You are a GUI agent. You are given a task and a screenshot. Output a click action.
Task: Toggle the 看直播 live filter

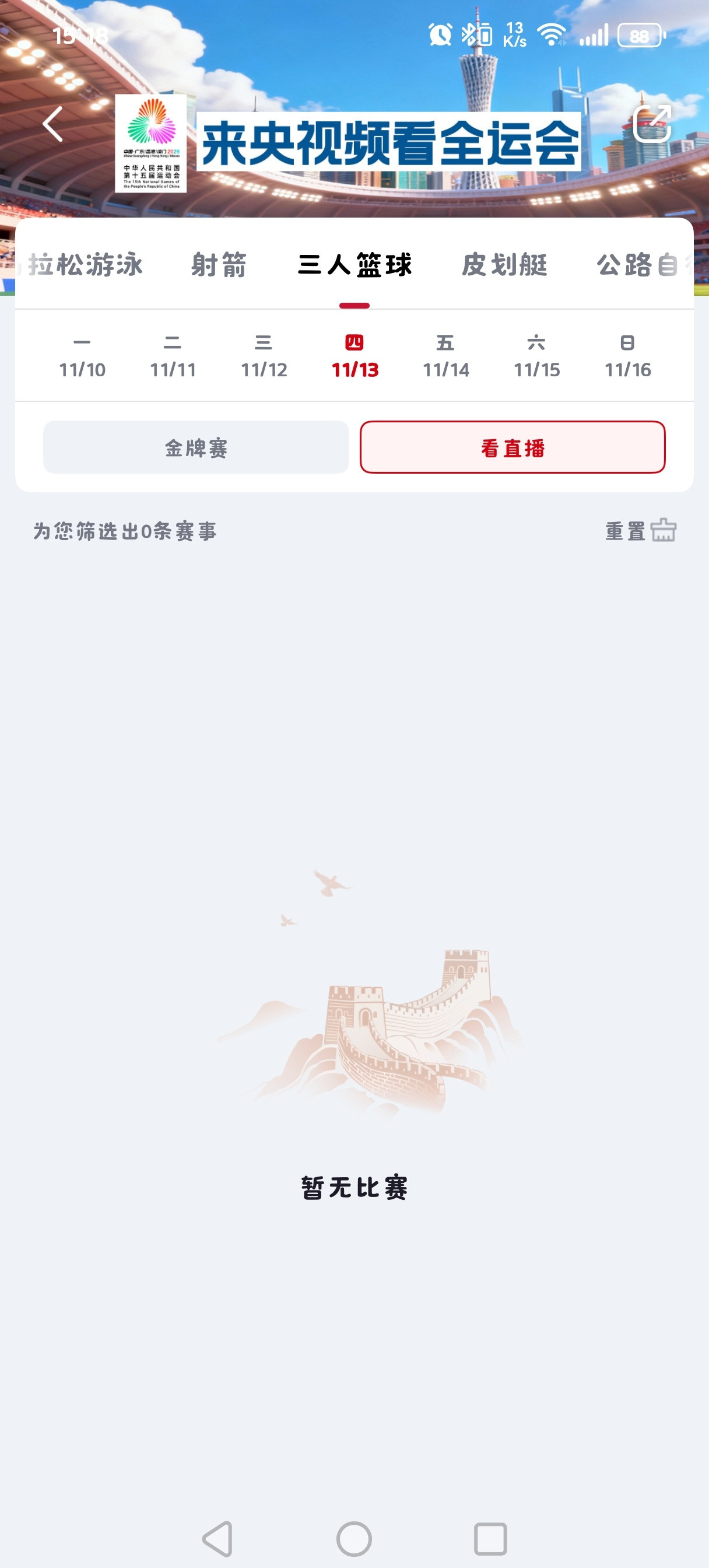tap(512, 447)
